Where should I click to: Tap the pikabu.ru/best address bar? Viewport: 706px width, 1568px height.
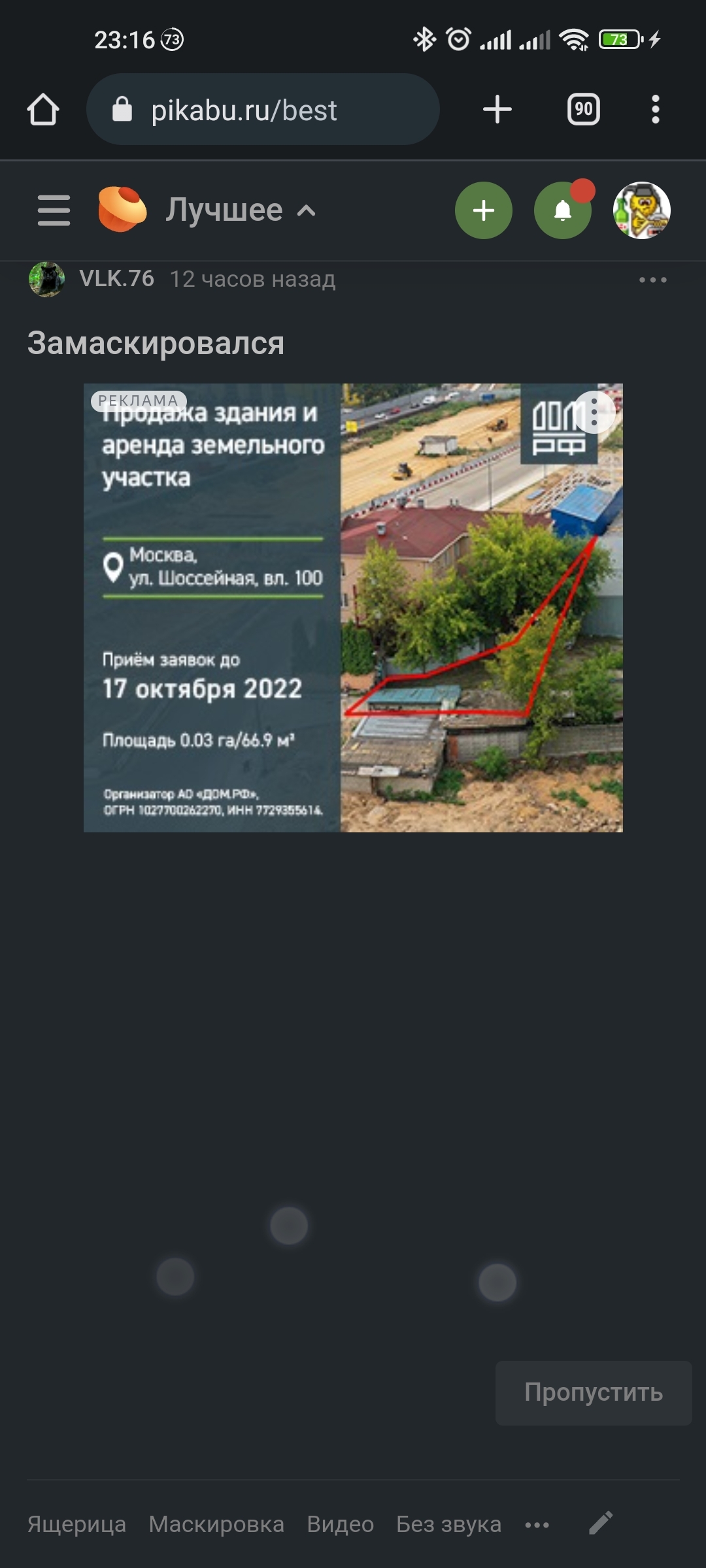click(x=261, y=110)
